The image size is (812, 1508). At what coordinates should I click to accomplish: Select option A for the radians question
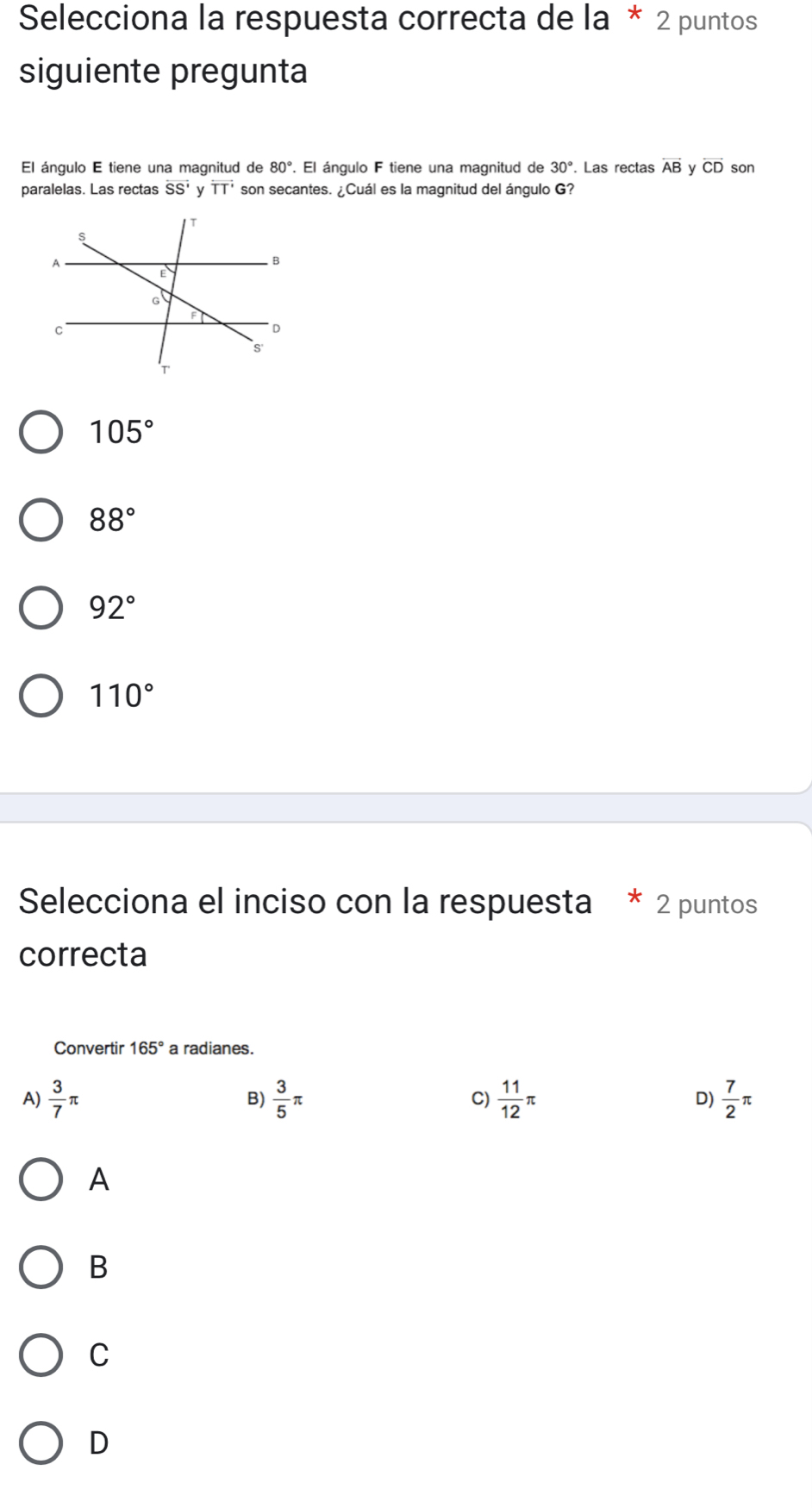tap(41, 1179)
